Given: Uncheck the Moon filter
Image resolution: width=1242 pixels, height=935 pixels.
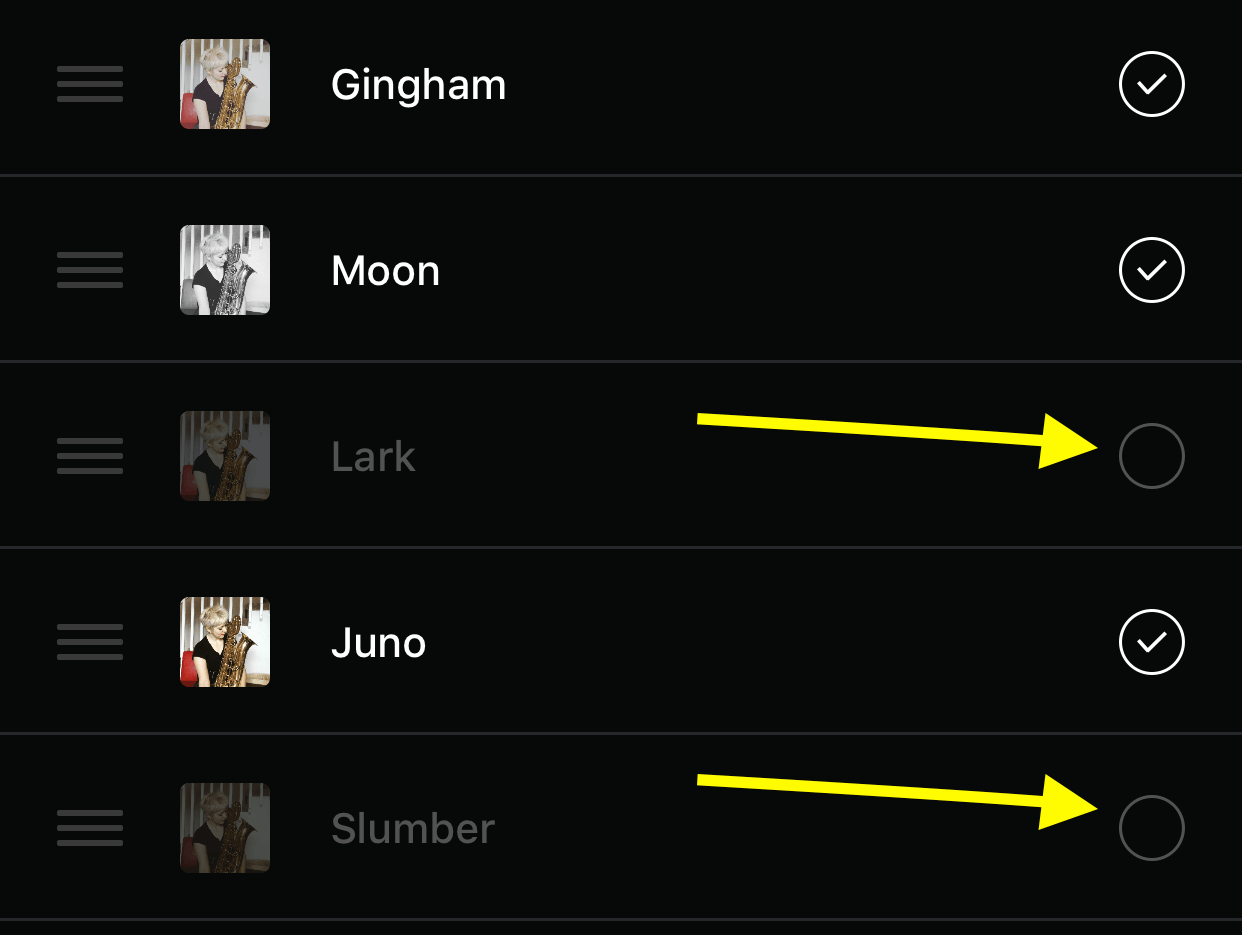Looking at the screenshot, I should 1151,270.
